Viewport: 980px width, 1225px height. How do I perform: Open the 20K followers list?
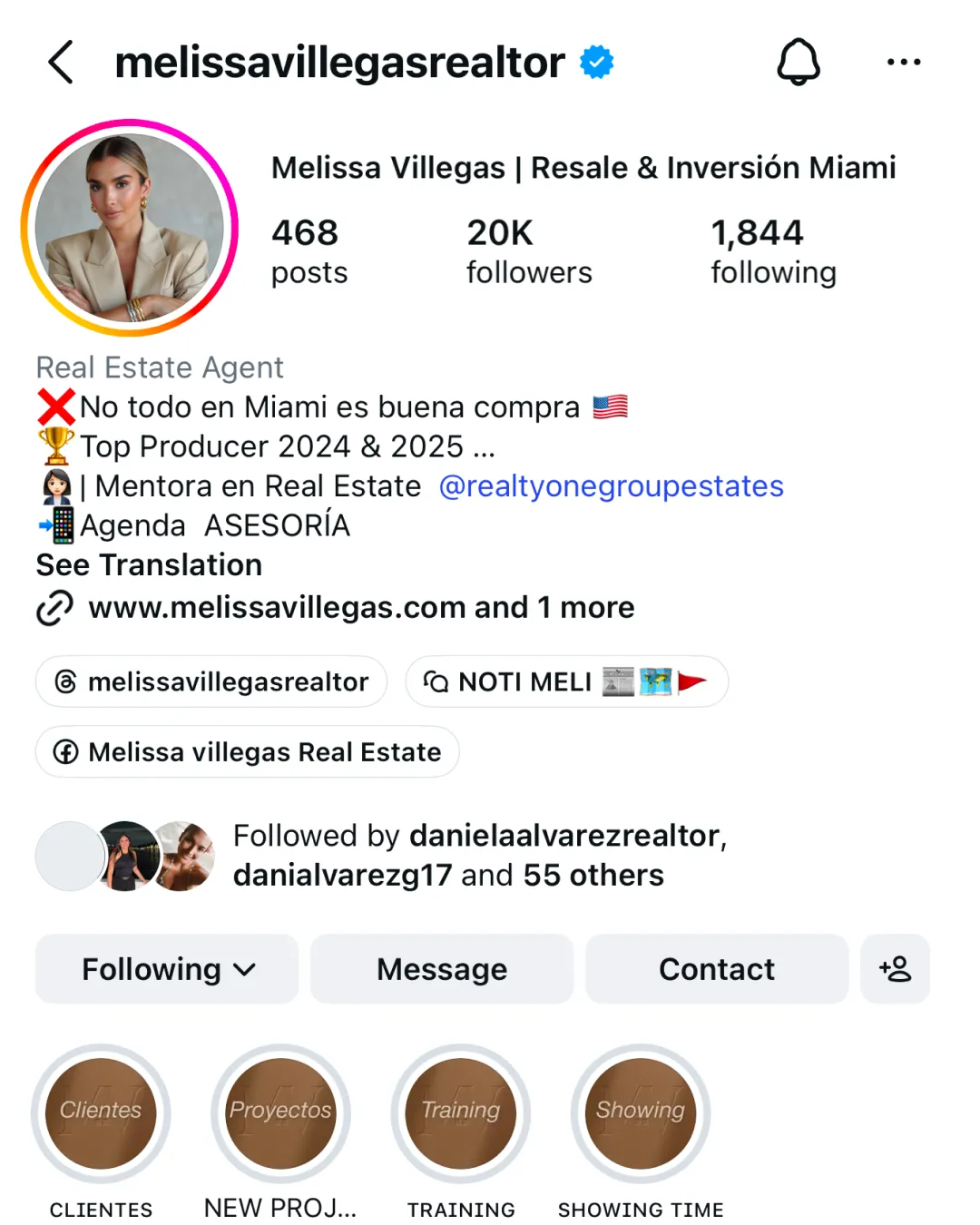point(529,251)
